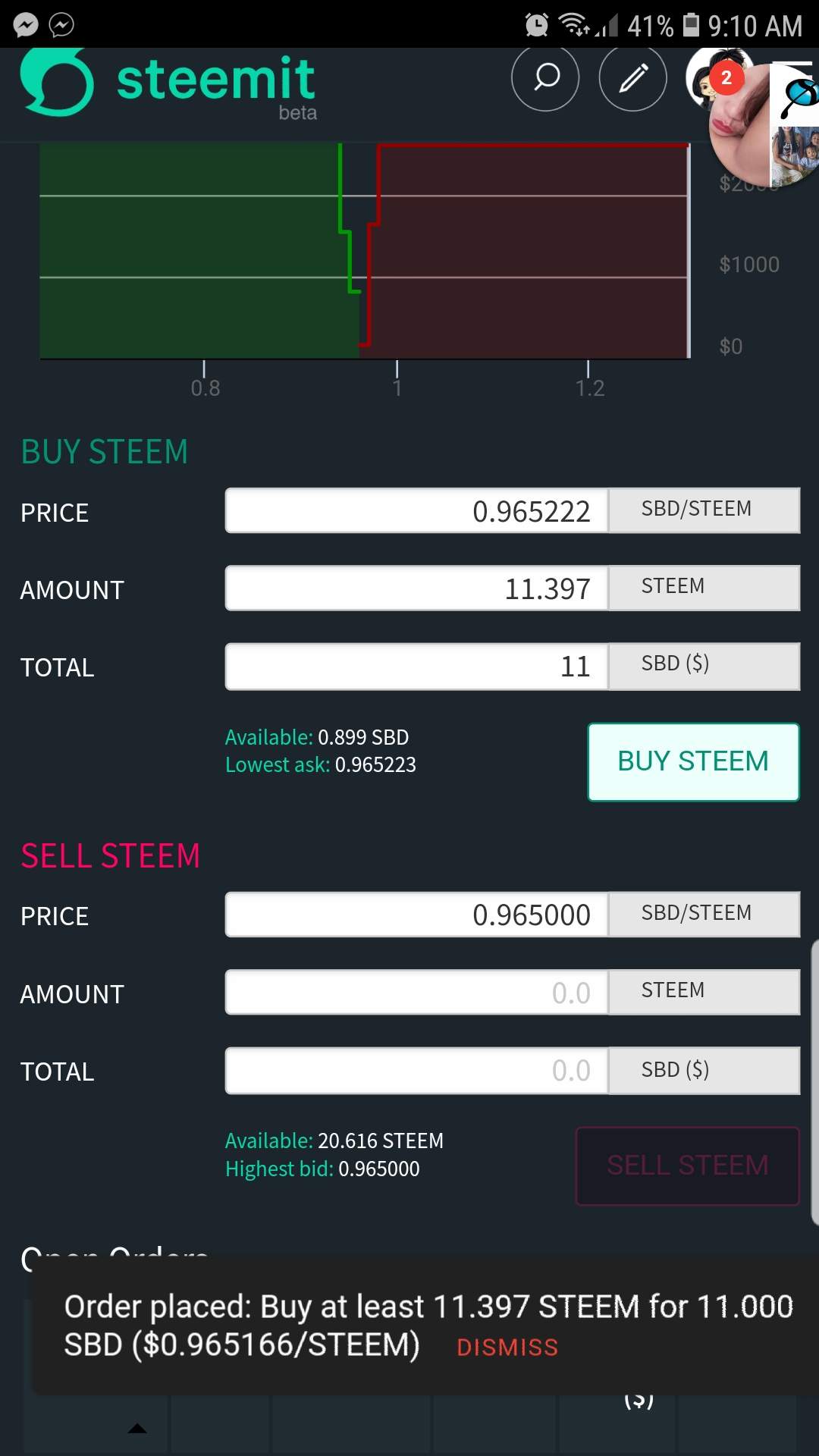Tap the SELL STEEM button

tap(687, 1166)
